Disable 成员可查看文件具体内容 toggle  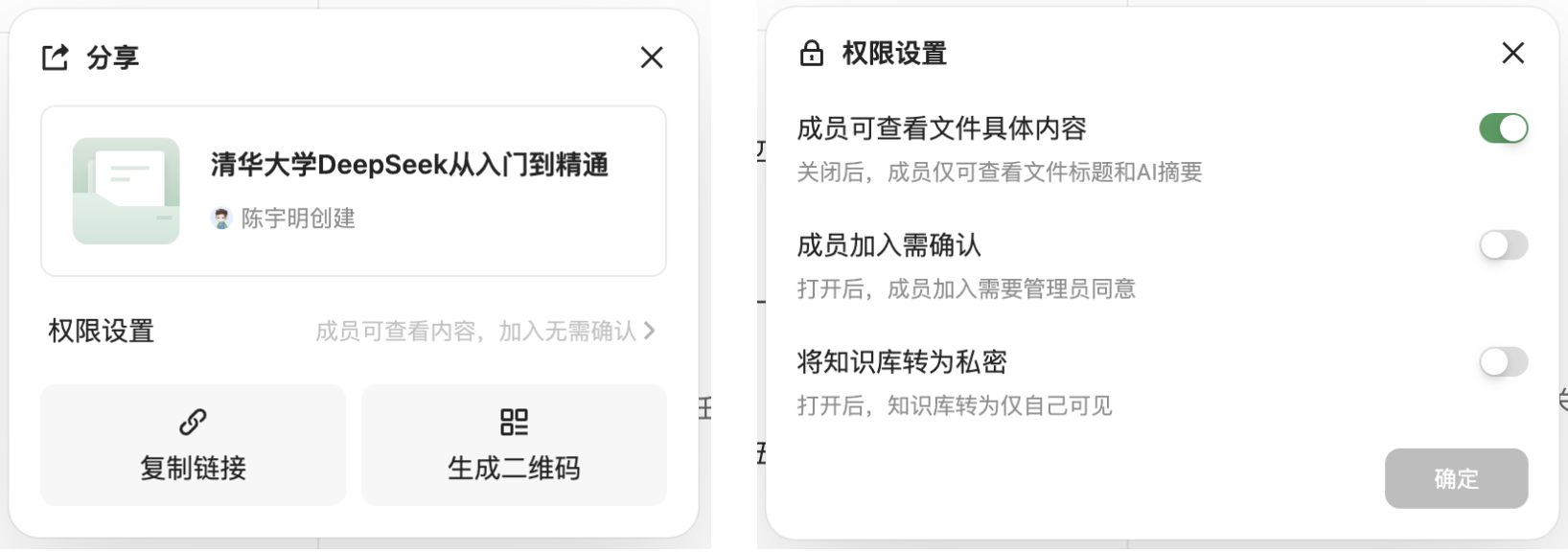[1503, 128]
